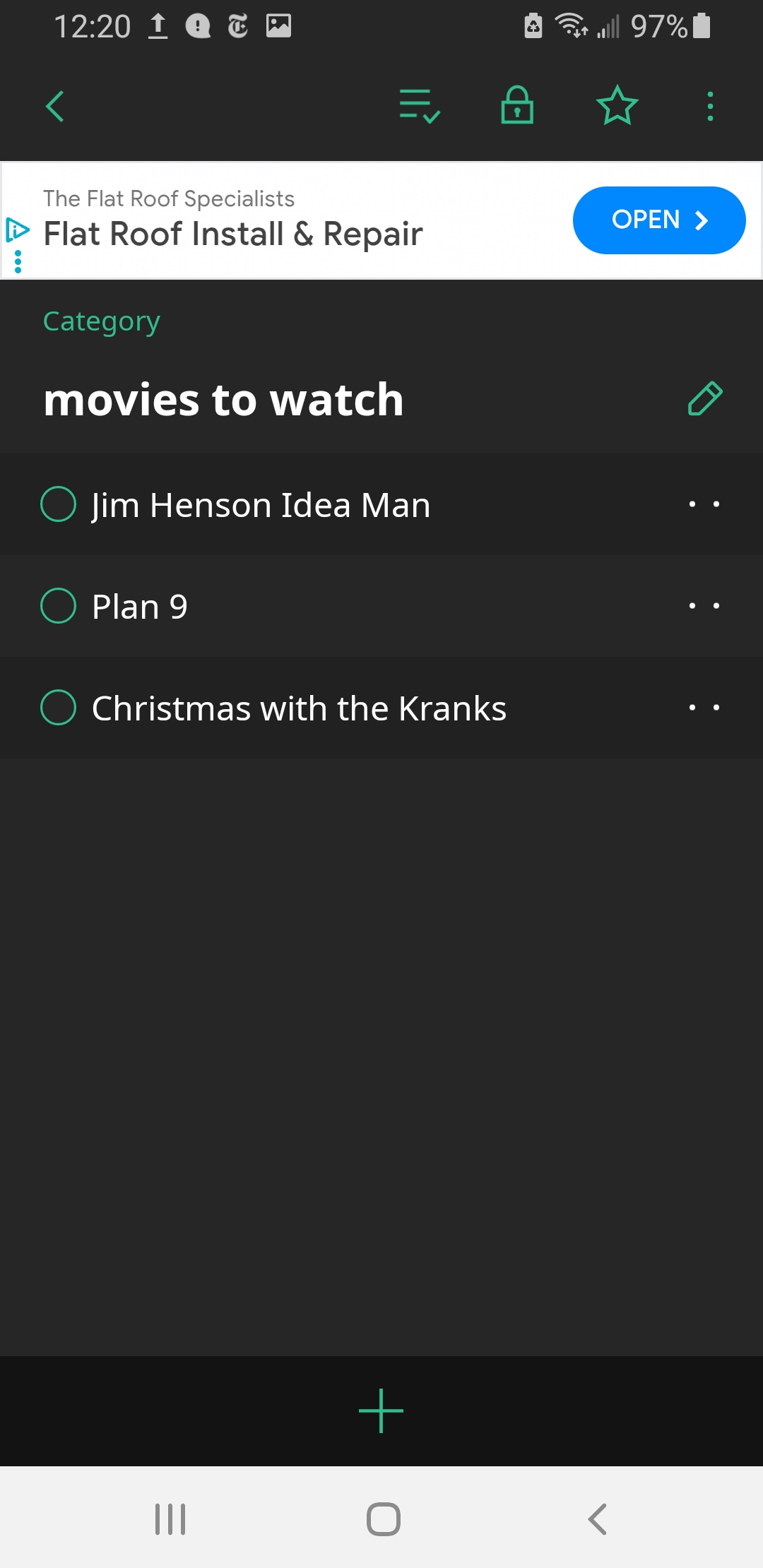Go back using the top arrow

[x=55, y=107]
